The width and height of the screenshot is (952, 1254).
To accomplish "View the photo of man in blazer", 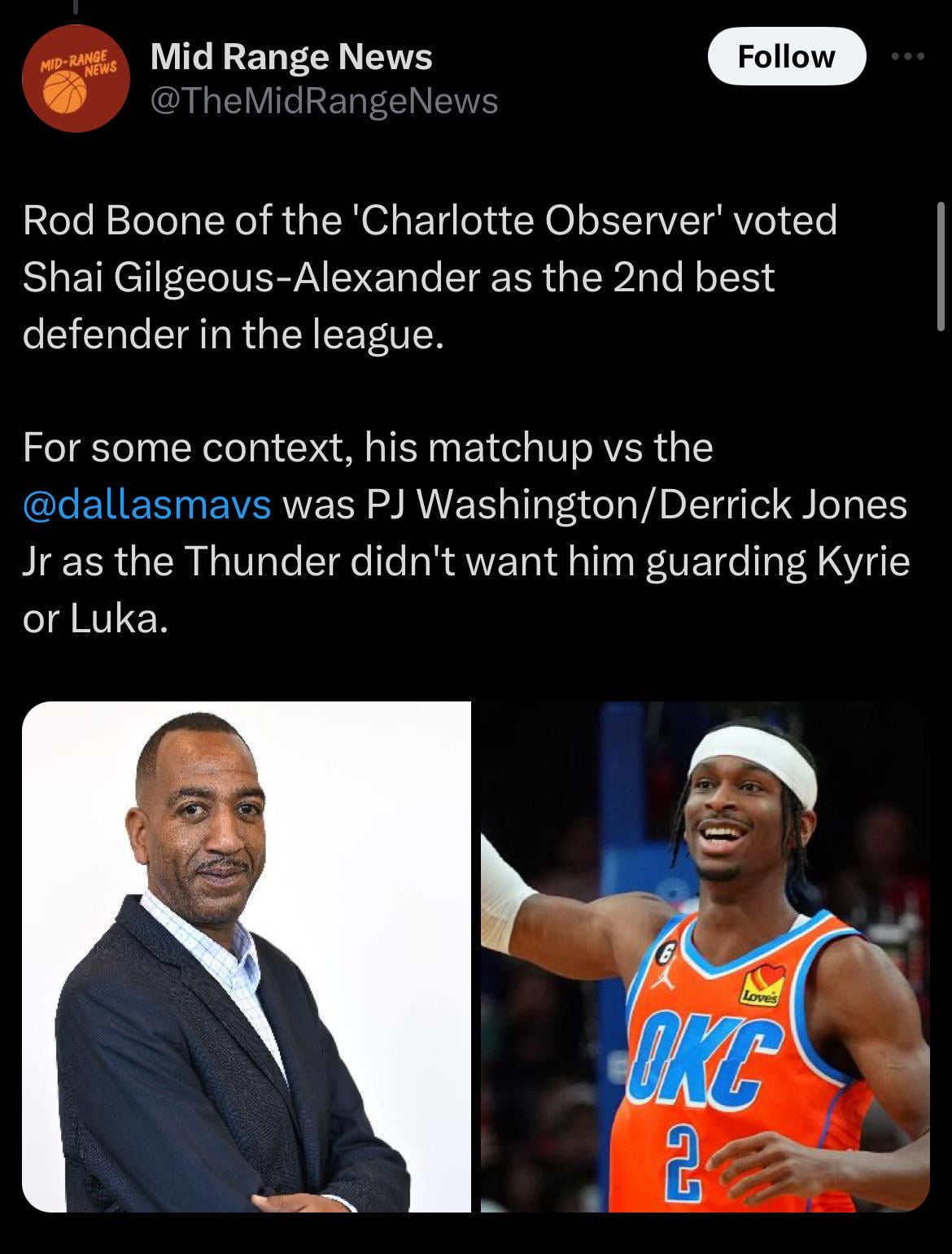I will click(246, 956).
